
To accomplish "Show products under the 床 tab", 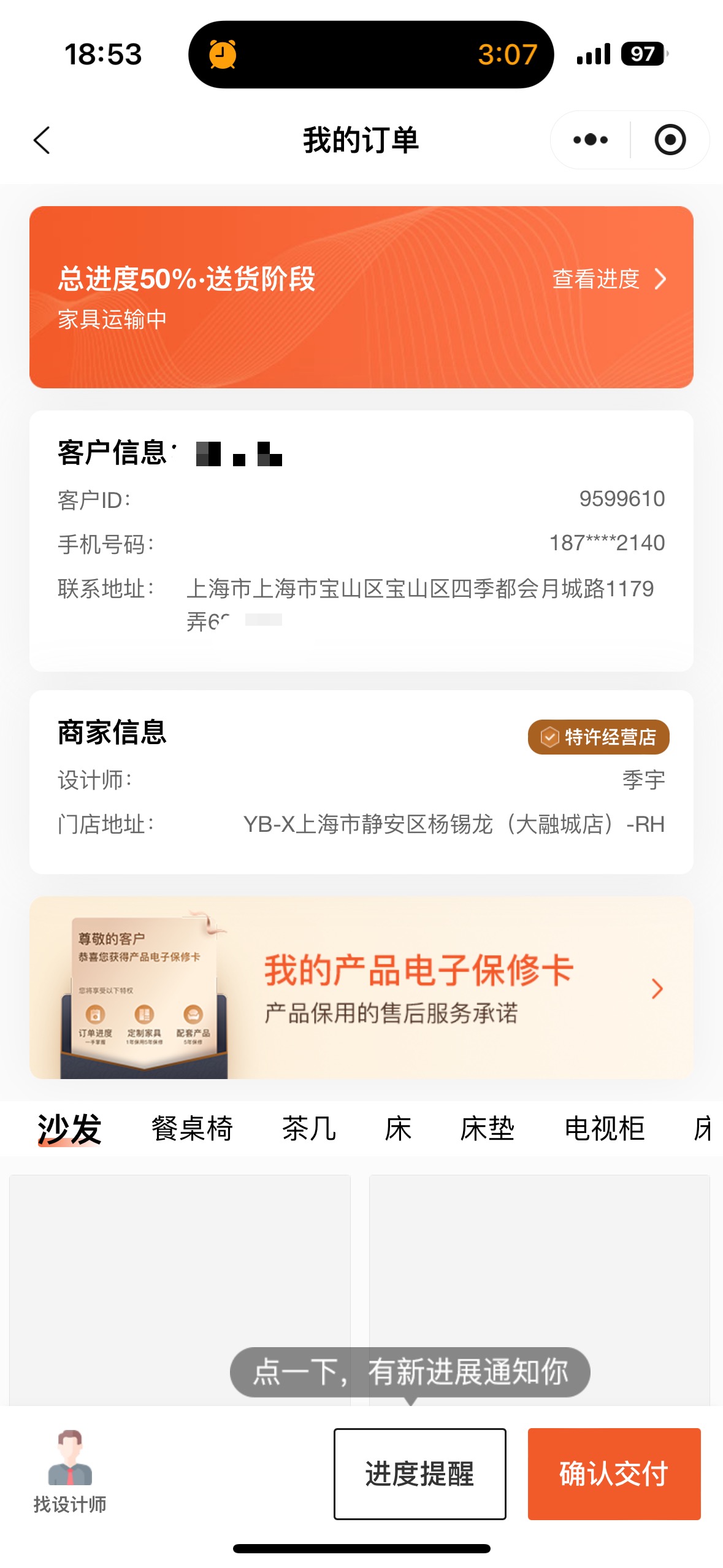I will click(398, 1129).
